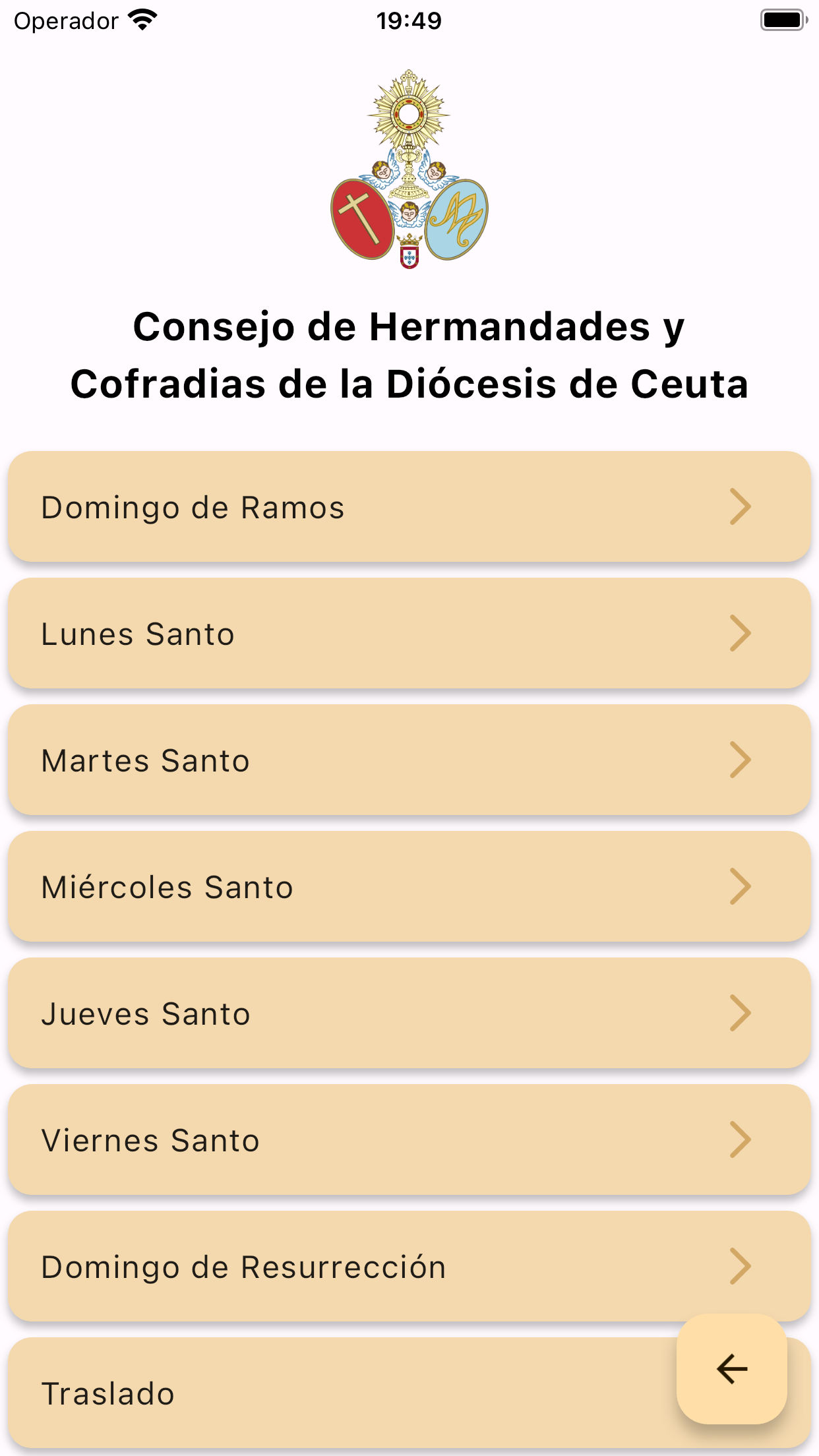Go to Miércoles Santo
The width and height of the screenshot is (819, 1456).
(409, 886)
